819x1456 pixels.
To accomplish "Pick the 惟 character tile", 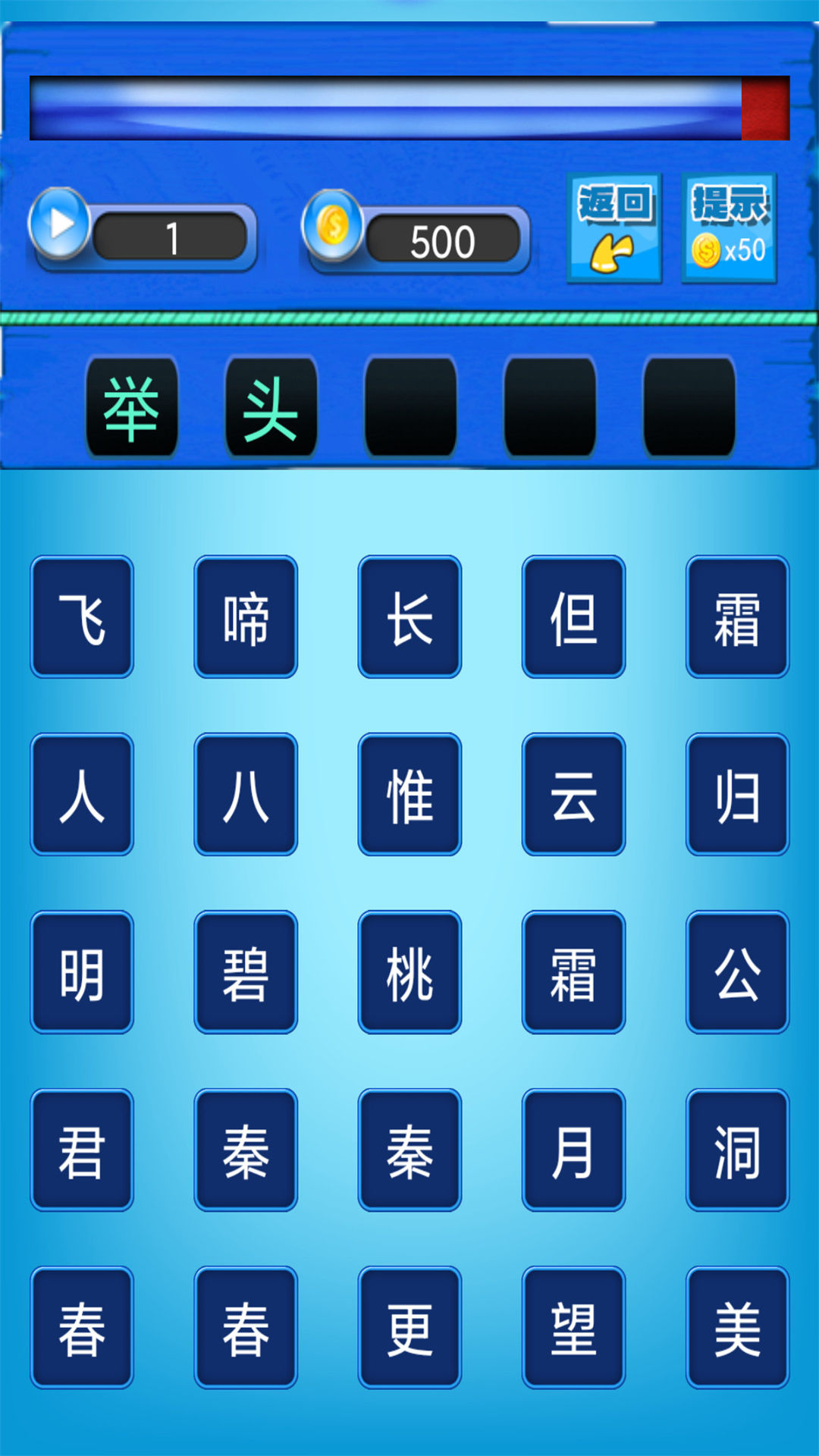I will pos(409,794).
